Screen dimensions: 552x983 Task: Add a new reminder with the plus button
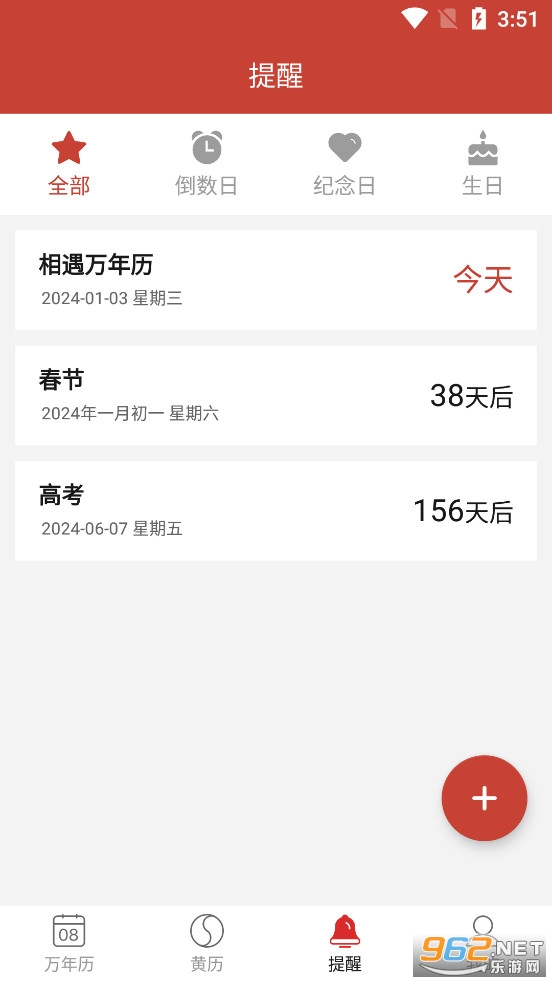click(x=484, y=797)
